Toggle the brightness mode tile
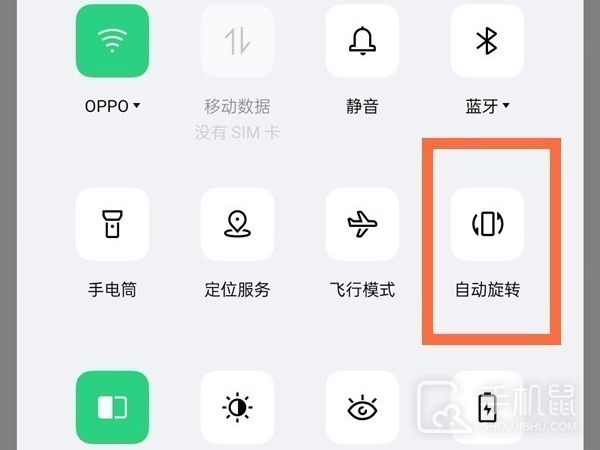The width and height of the screenshot is (600, 450). [x=237, y=408]
